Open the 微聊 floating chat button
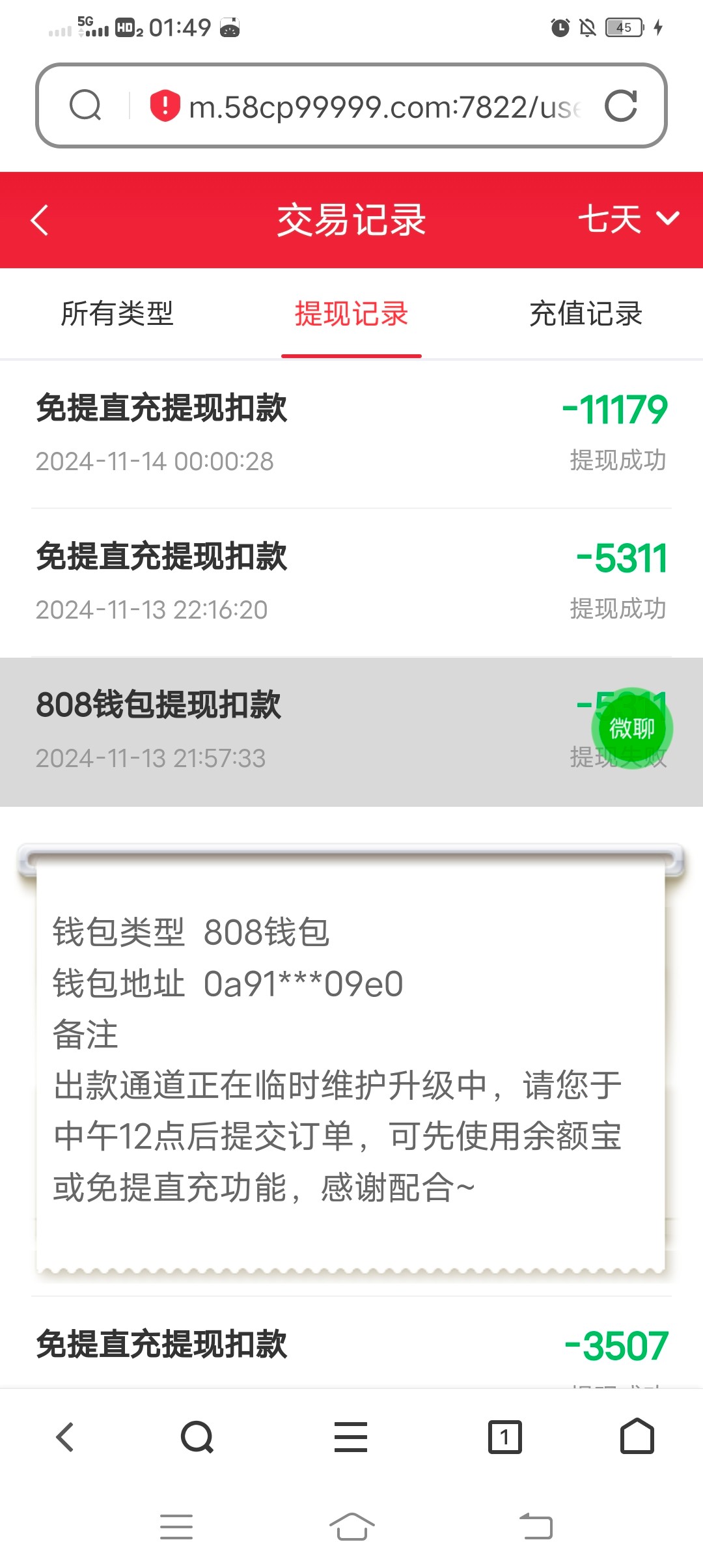 coord(631,728)
